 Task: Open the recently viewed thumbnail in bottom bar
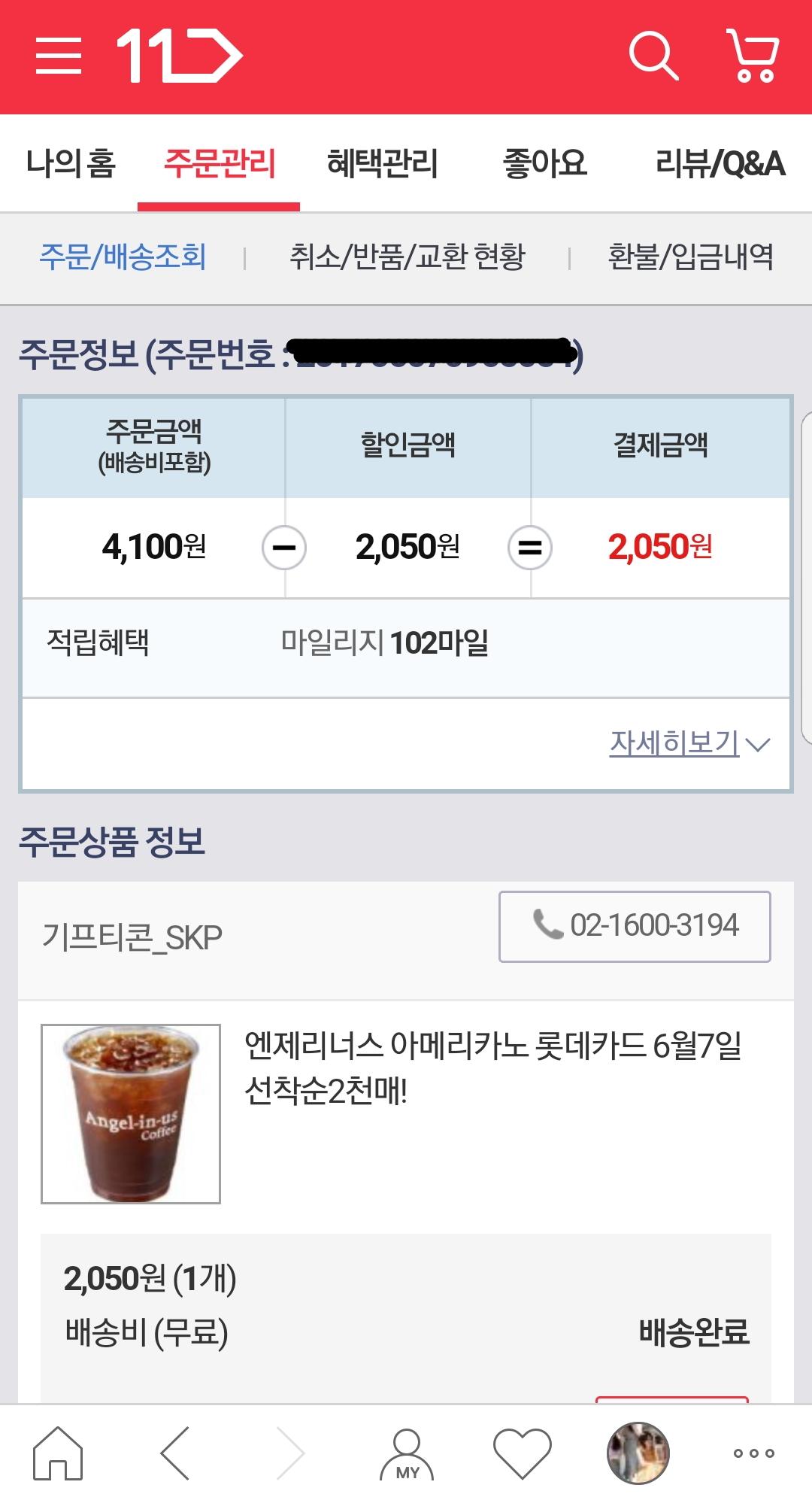[638, 1453]
